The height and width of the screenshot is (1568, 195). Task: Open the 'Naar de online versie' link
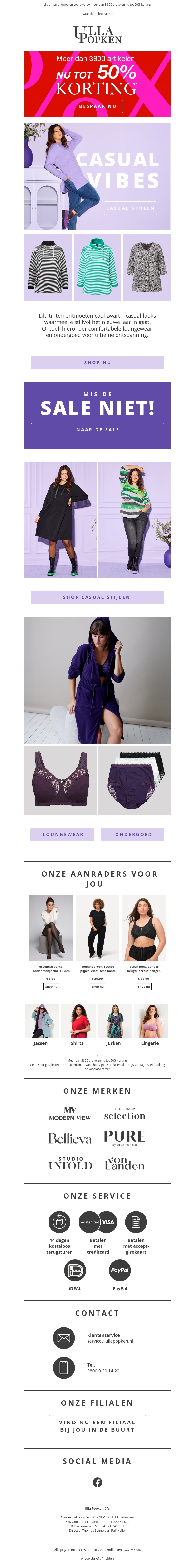click(x=97, y=13)
